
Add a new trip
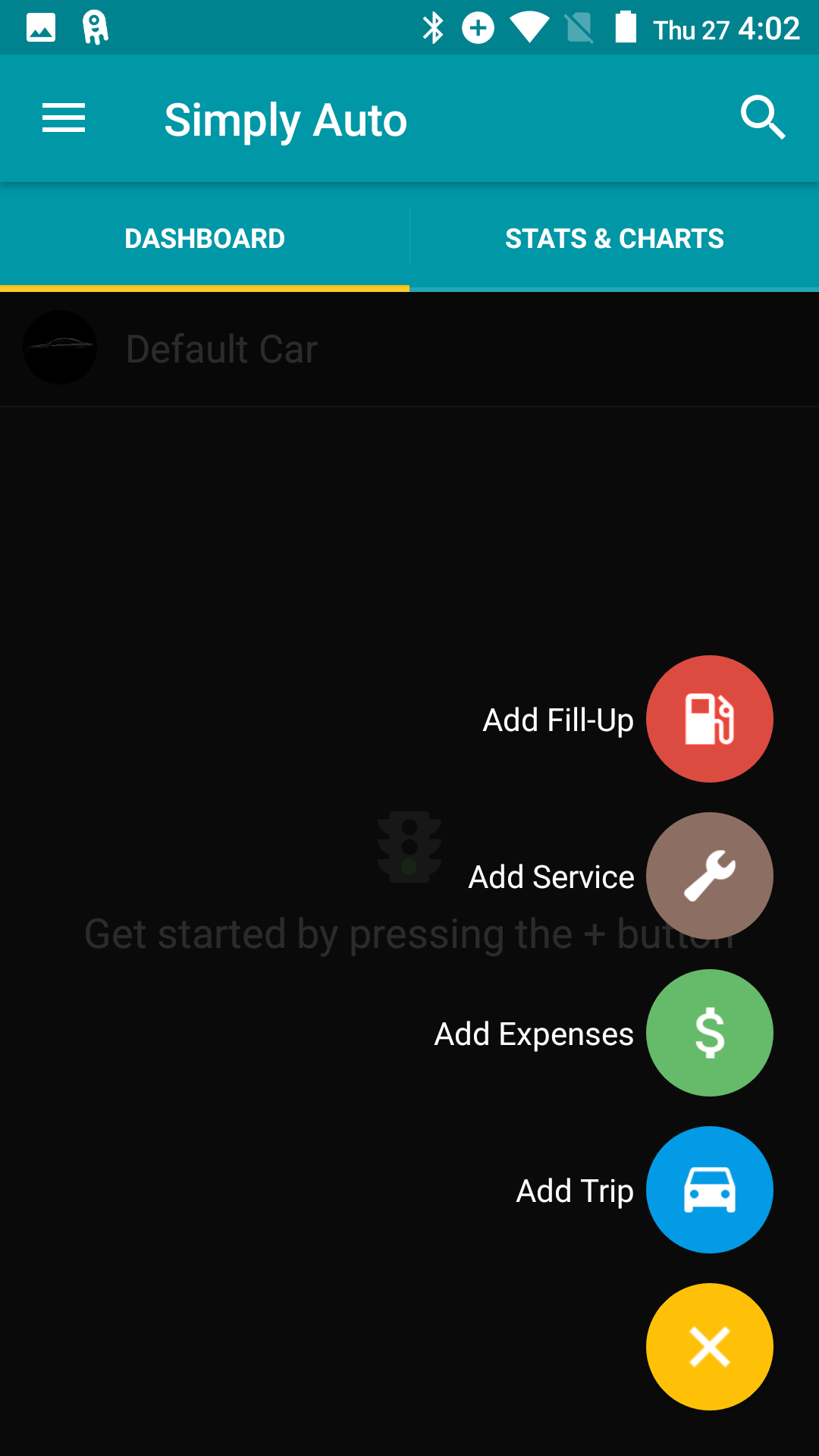(710, 1190)
